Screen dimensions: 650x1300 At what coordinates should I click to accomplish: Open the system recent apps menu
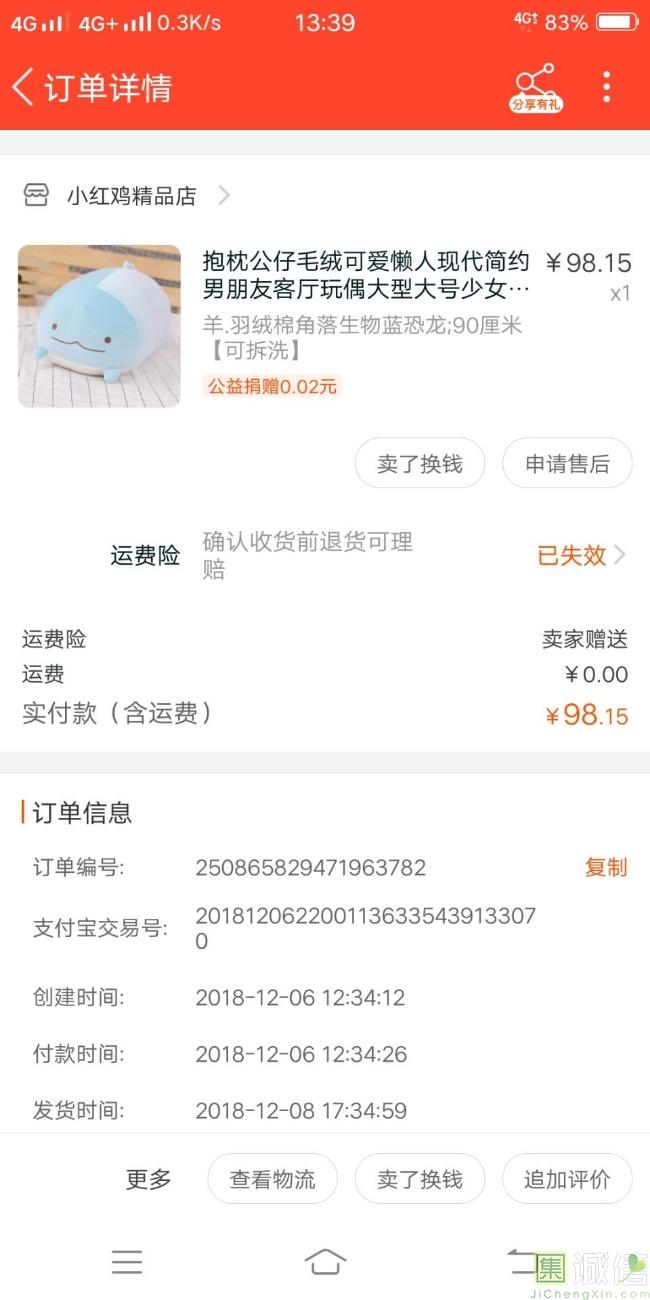pyautogui.click(x=127, y=1262)
